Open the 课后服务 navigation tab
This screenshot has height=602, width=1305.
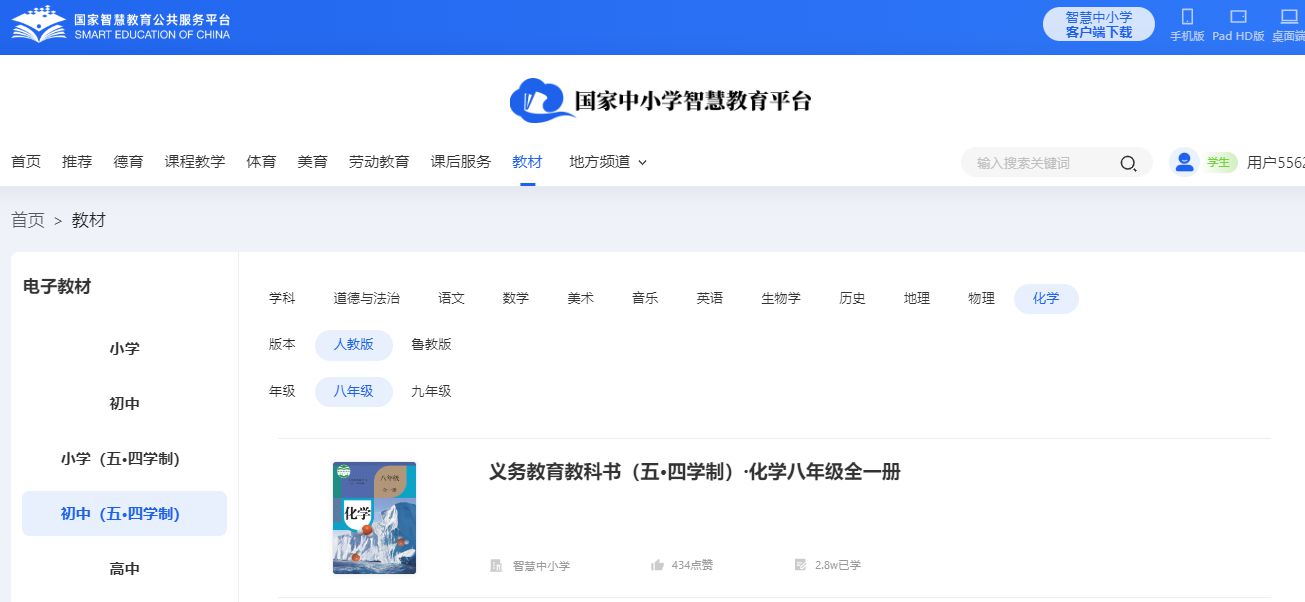point(461,162)
